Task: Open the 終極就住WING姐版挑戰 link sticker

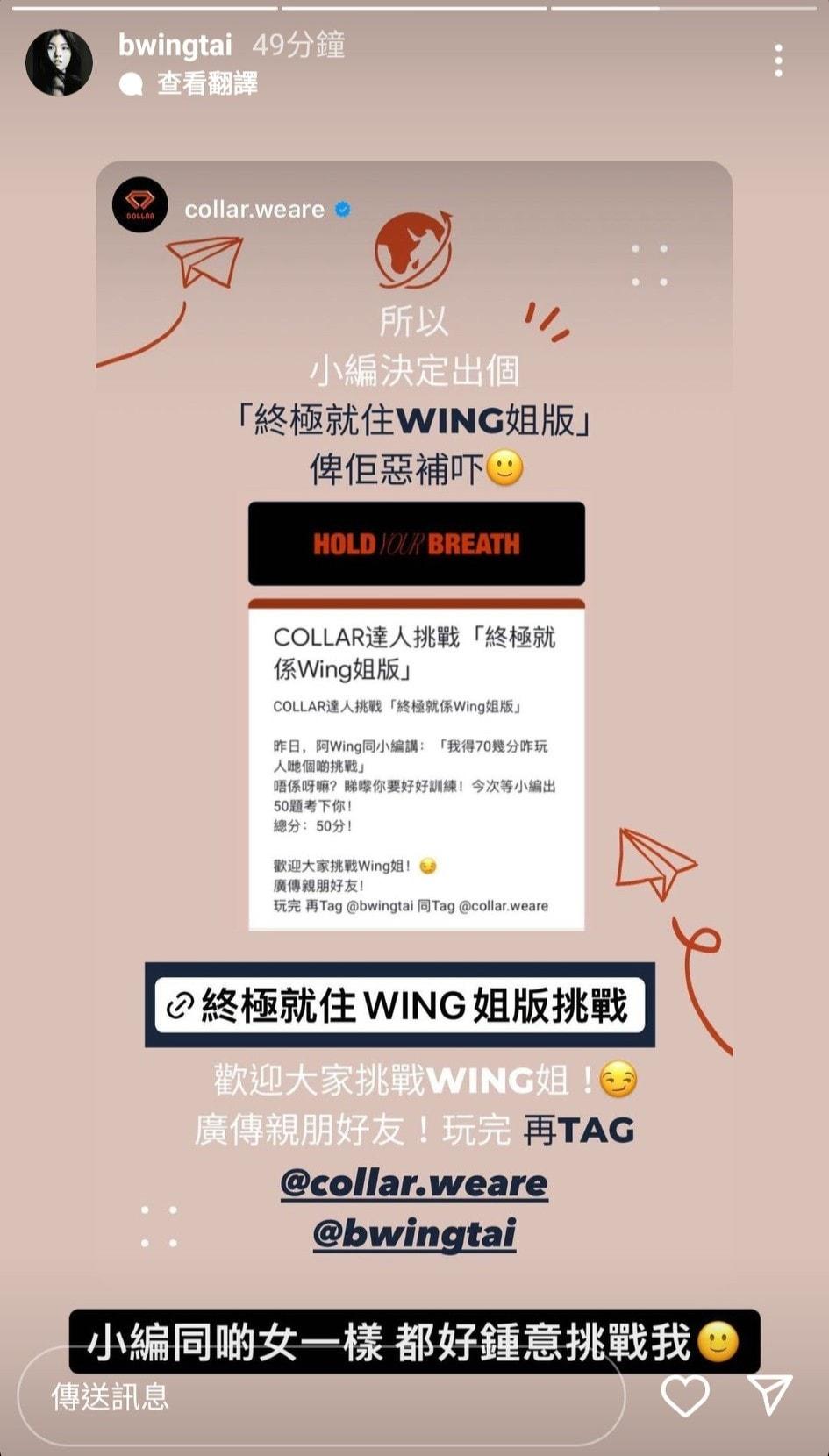Action: click(x=400, y=1005)
